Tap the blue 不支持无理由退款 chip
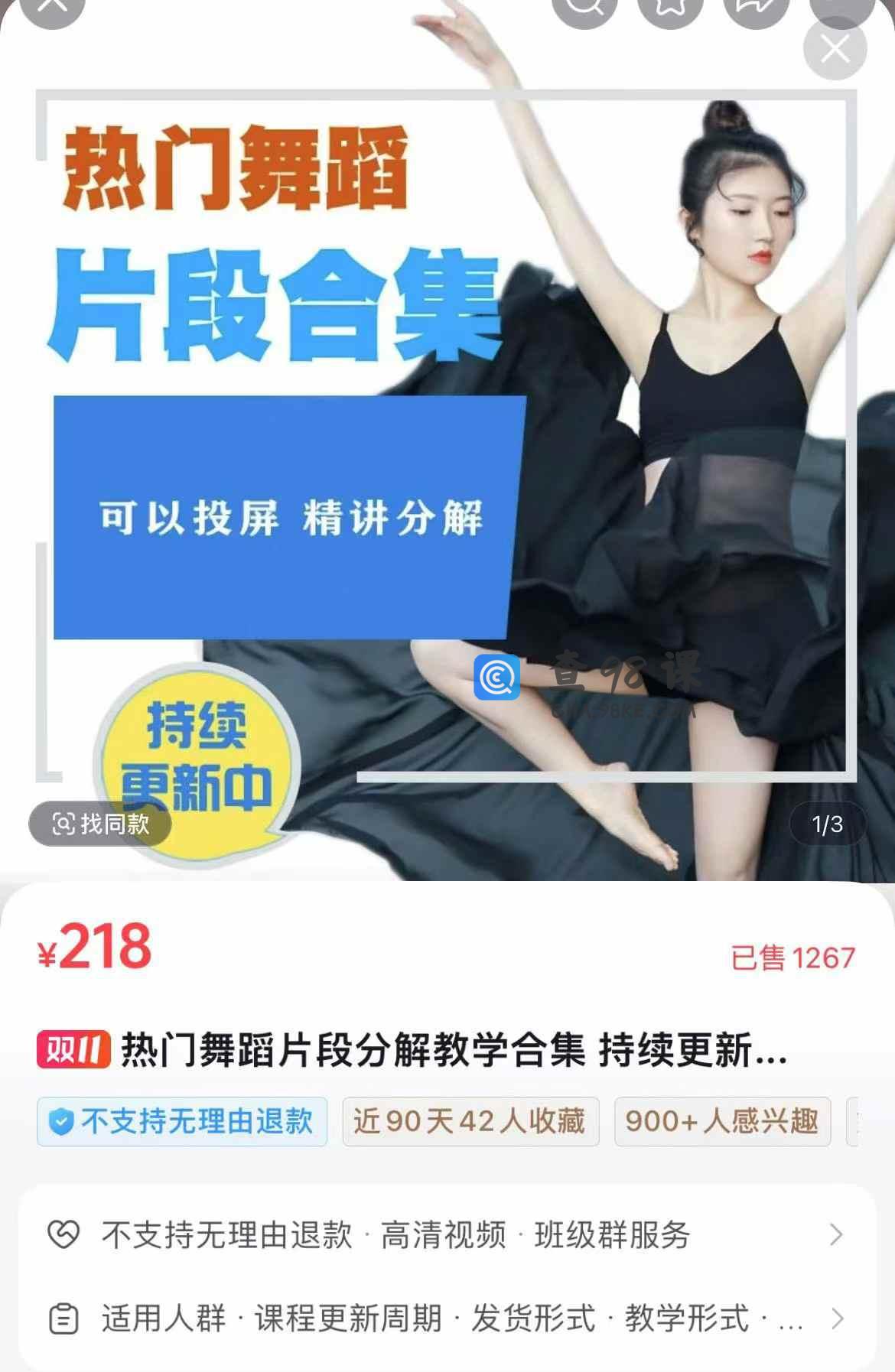Image resolution: width=895 pixels, height=1372 pixels. [182, 1122]
